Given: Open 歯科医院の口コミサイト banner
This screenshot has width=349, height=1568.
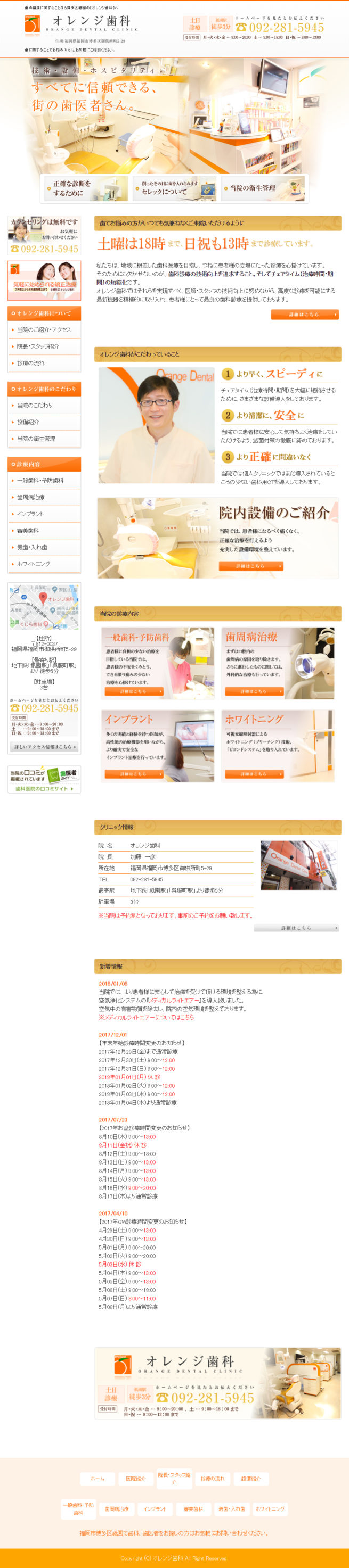Looking at the screenshot, I should pyautogui.click(x=44, y=779).
